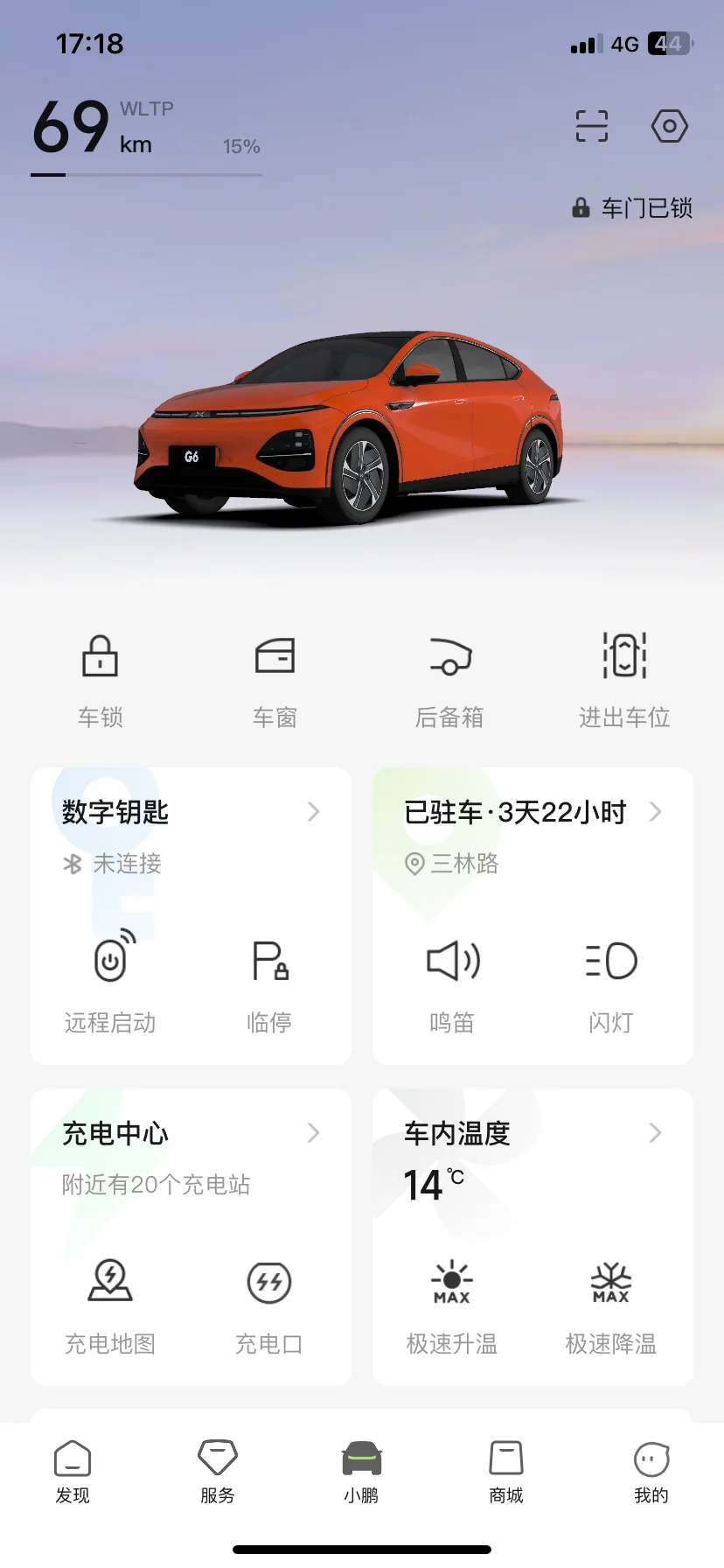The height and width of the screenshot is (1568, 724).
Task: Open the 数字钥匙 digital key card
Action: pyautogui.click(x=191, y=813)
